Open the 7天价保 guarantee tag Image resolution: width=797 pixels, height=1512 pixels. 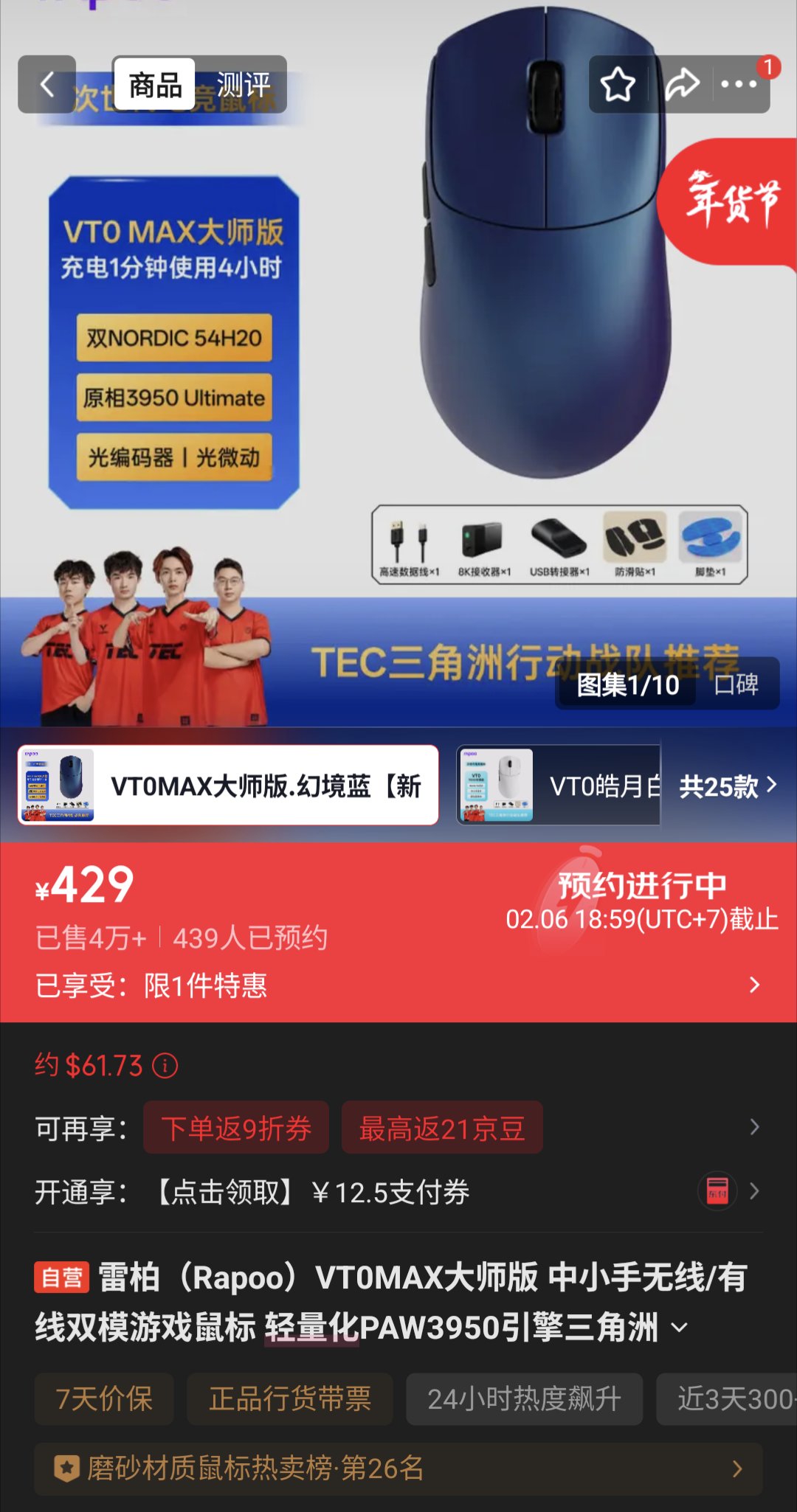104,1398
